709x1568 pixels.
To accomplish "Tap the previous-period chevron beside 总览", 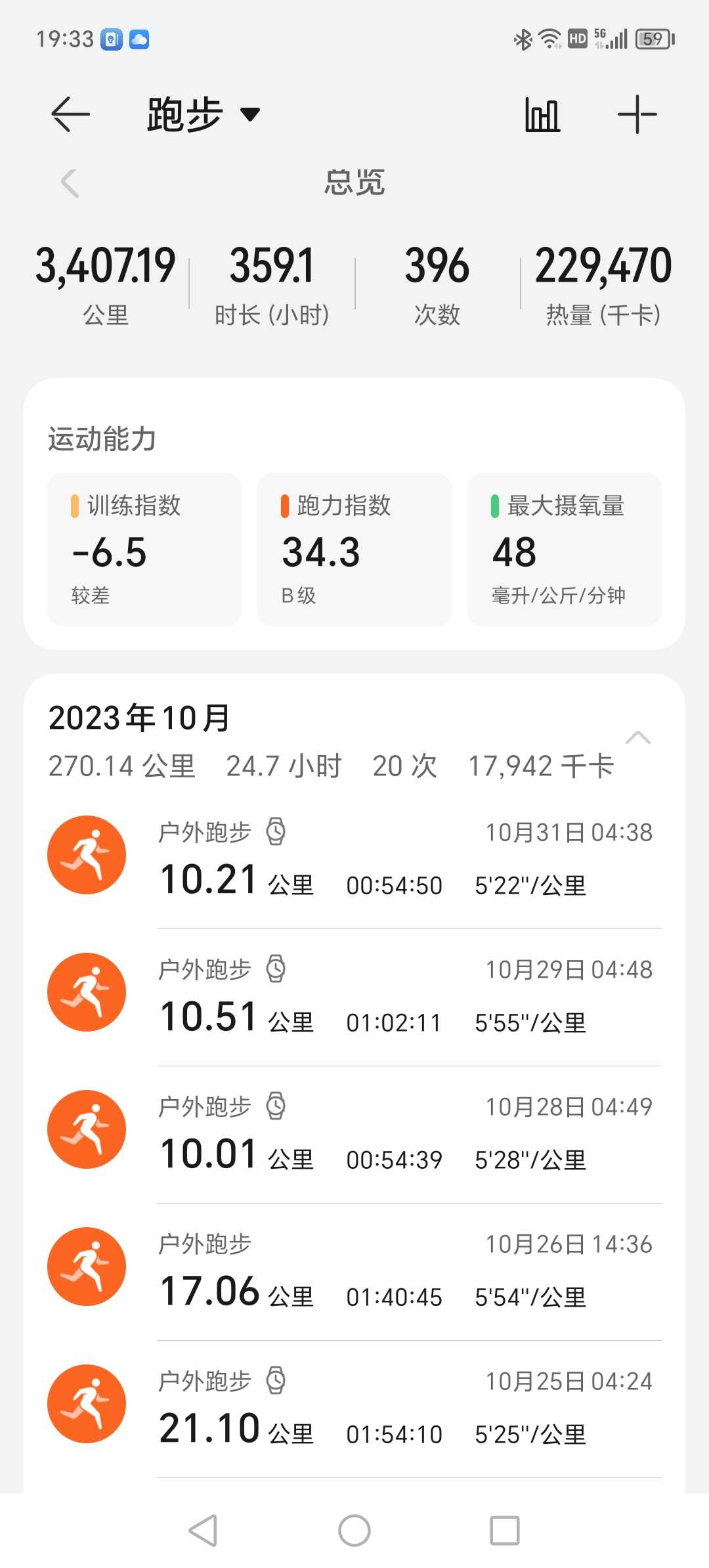I will pyautogui.click(x=70, y=183).
